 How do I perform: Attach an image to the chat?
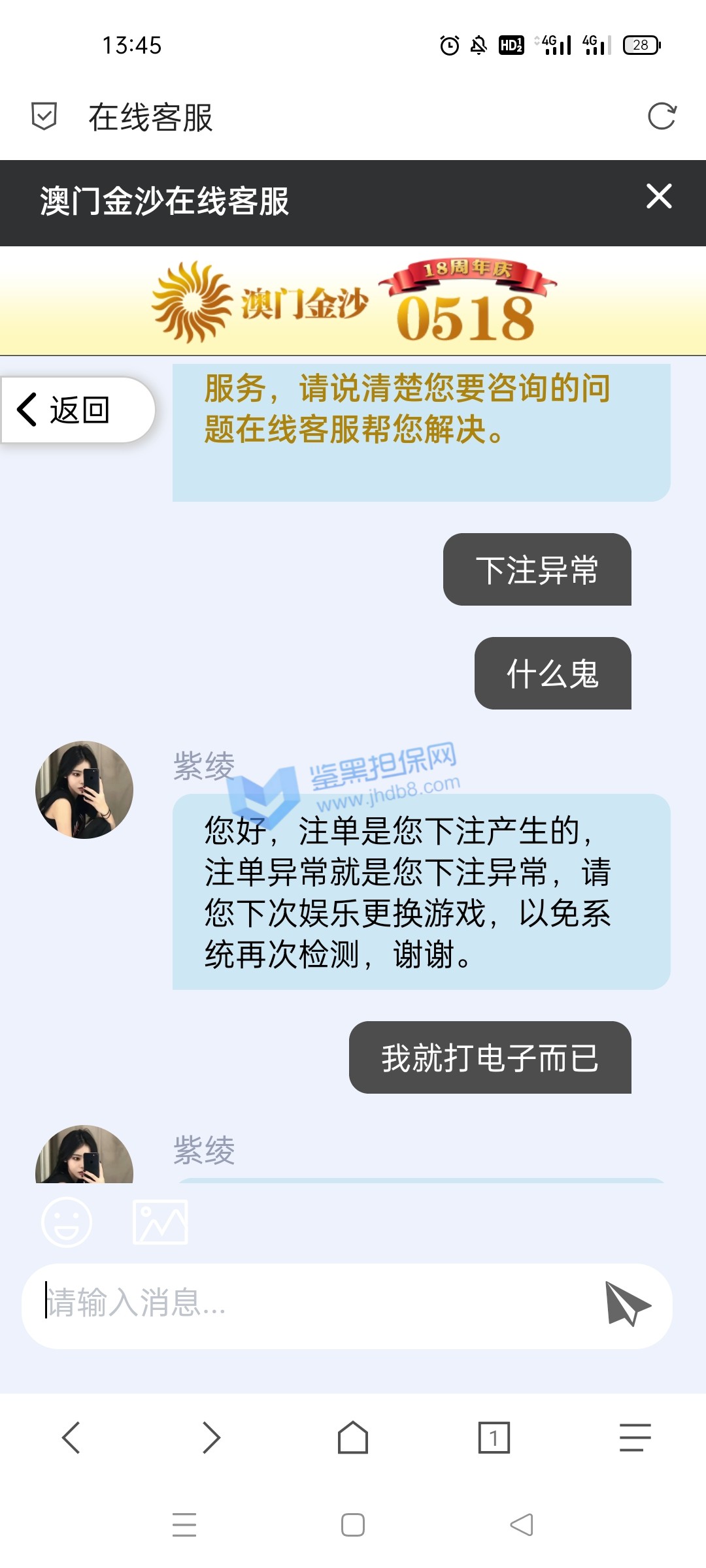pos(160,1222)
